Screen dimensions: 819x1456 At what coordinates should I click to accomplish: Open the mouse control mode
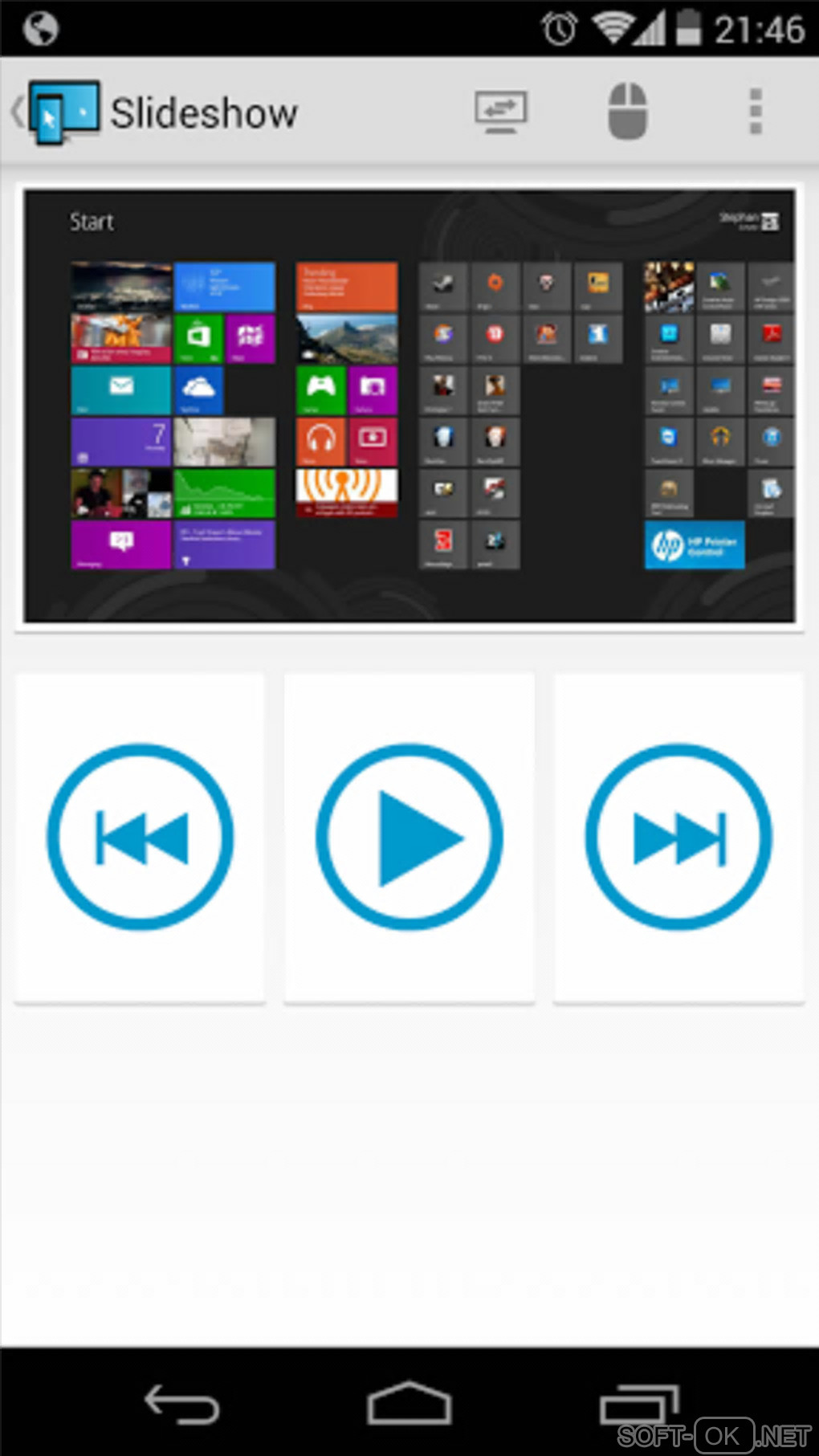click(x=627, y=112)
